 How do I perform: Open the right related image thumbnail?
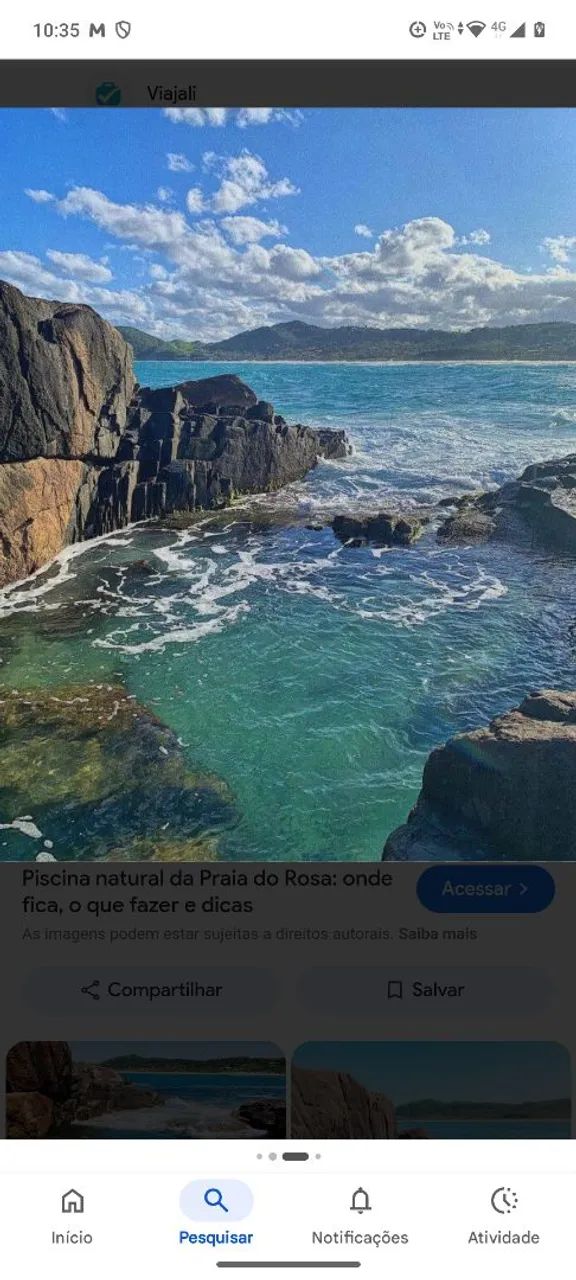[431, 1090]
